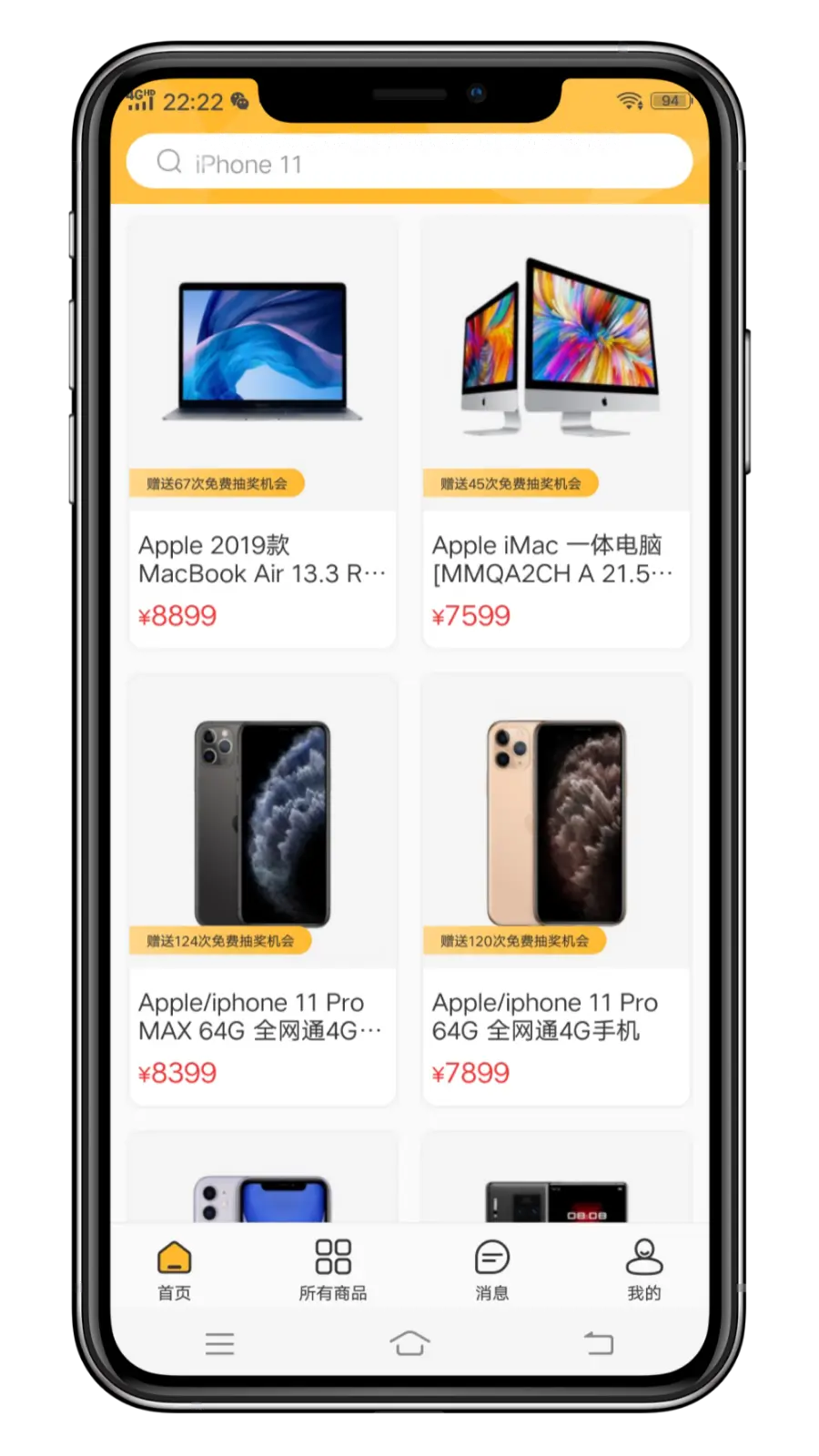Tap the system home button
The height and width of the screenshot is (1456, 819).
[409, 1343]
